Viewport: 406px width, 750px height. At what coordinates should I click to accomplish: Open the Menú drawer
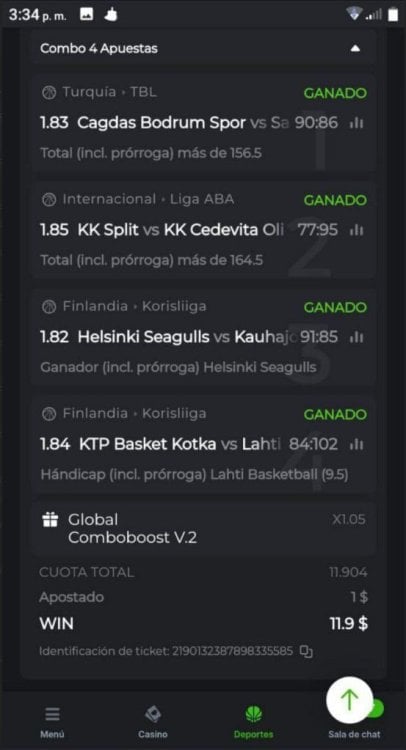52,722
